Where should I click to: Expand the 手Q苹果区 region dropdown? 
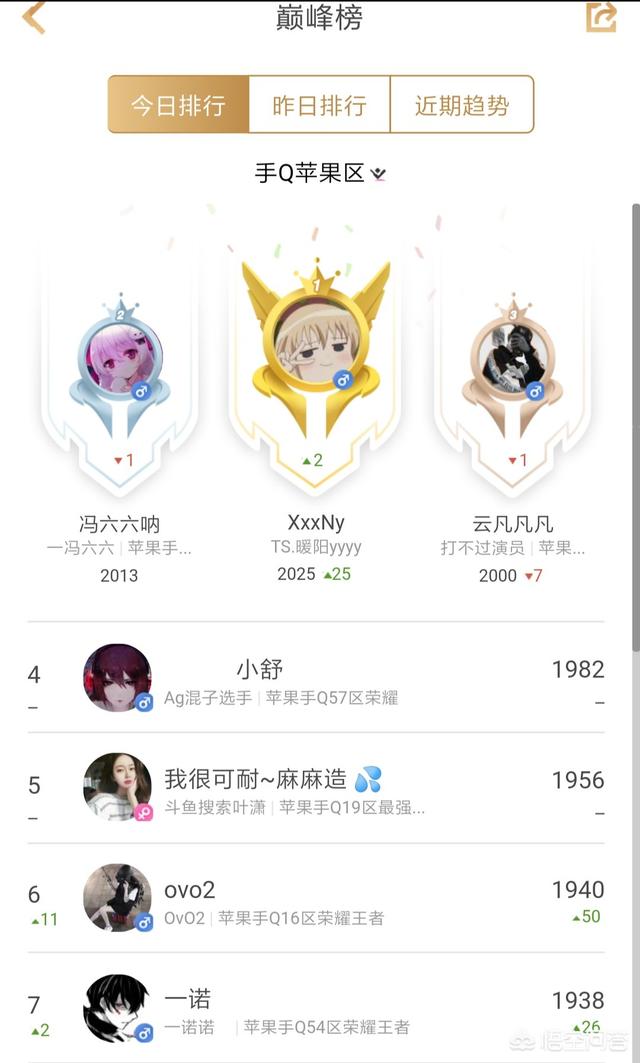(x=320, y=174)
